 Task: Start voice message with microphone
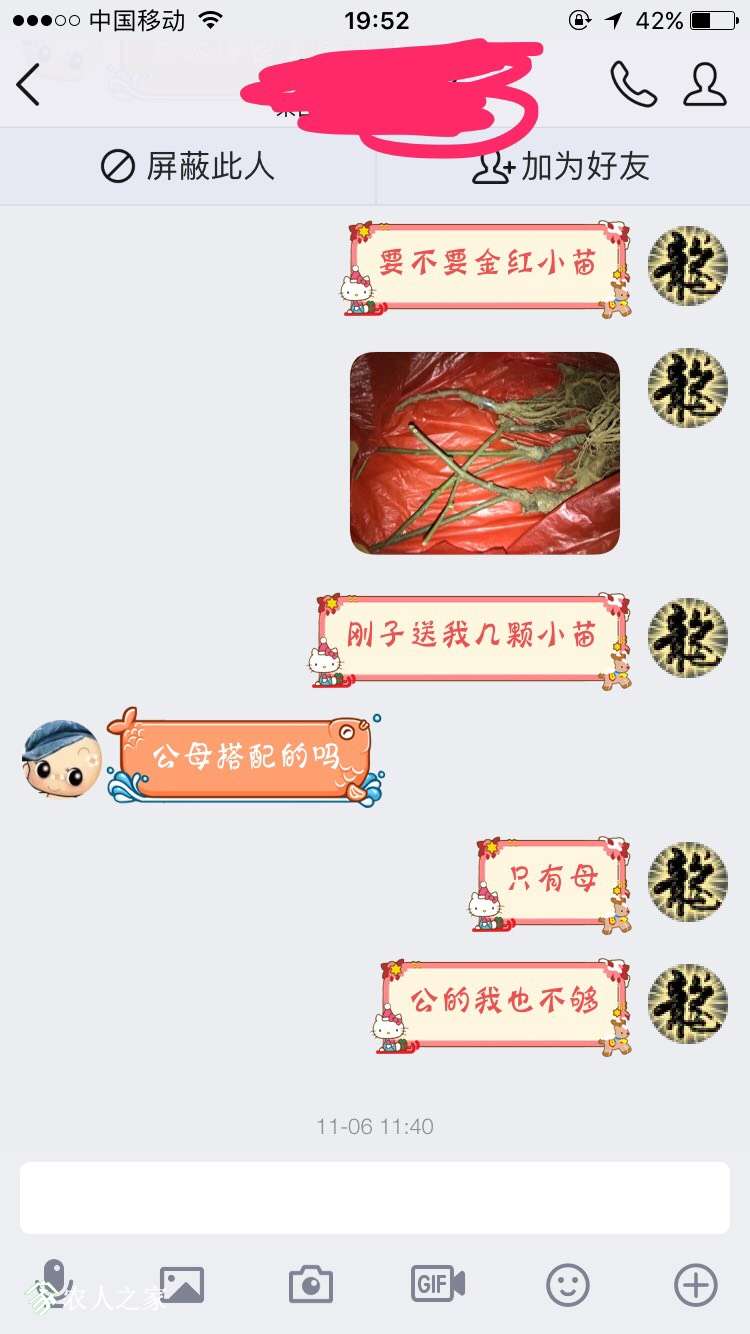tap(56, 1282)
